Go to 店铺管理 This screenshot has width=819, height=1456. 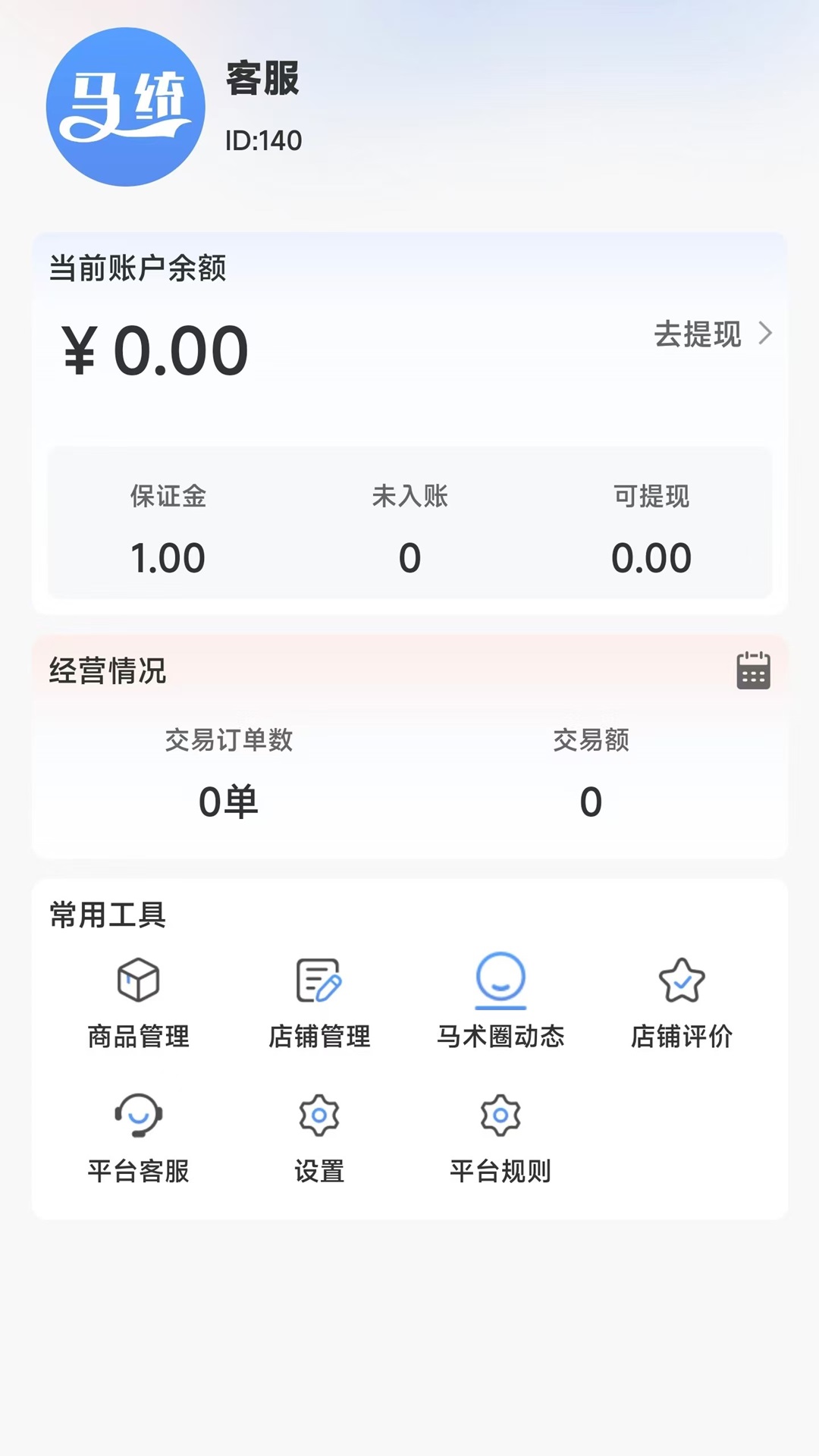[x=319, y=1001]
